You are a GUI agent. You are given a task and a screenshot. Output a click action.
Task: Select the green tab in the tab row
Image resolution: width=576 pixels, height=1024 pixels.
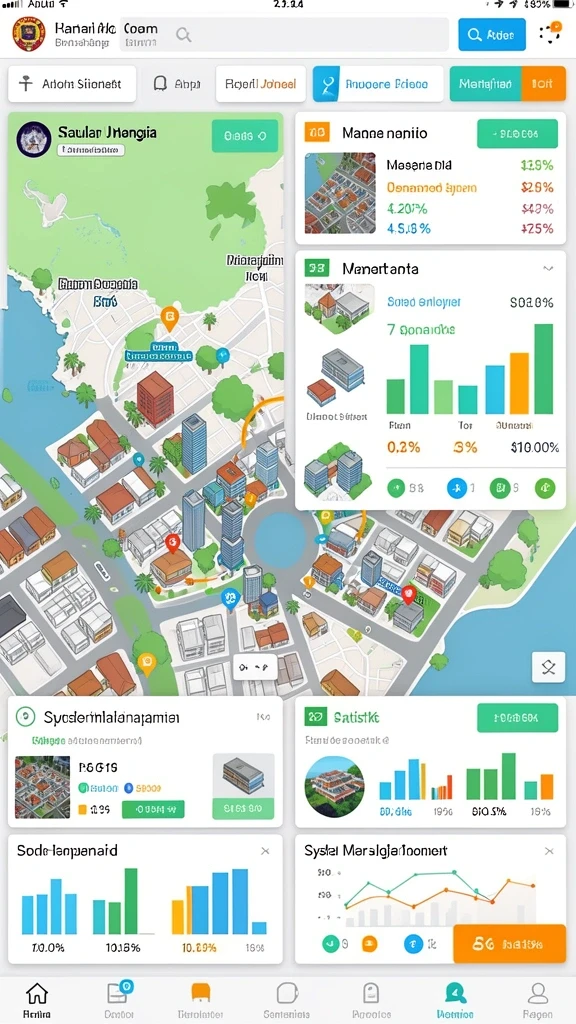[x=485, y=84]
